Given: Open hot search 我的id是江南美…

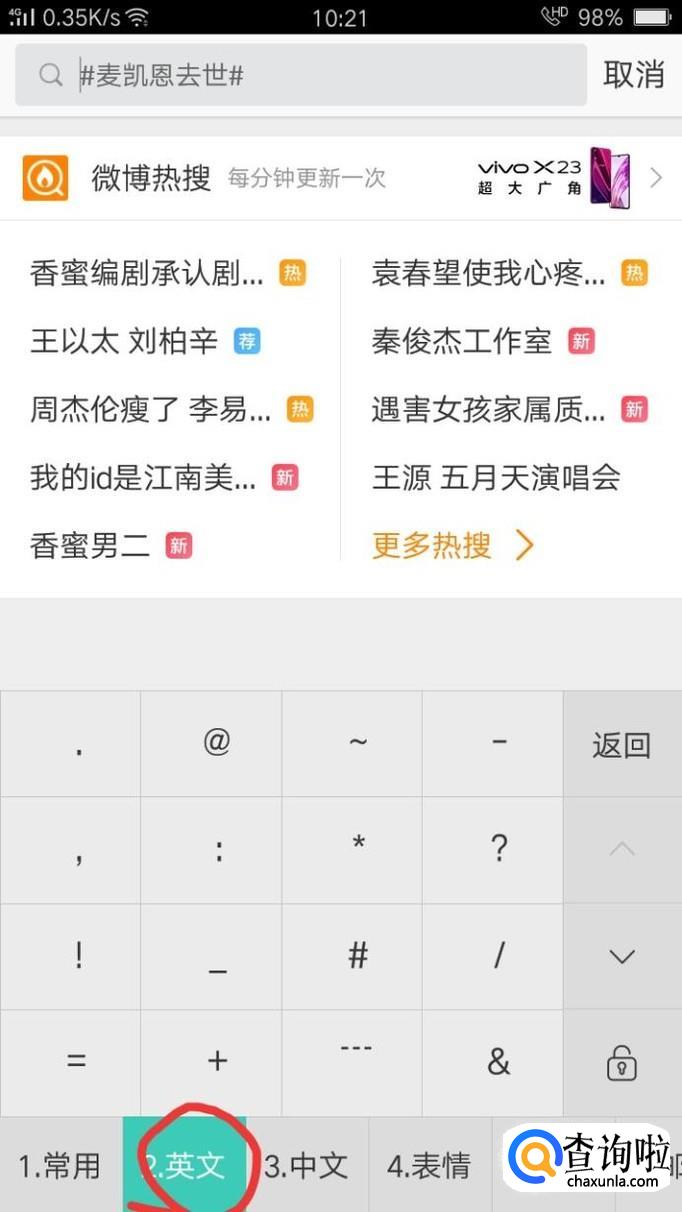Looking at the screenshot, I should [x=144, y=477].
